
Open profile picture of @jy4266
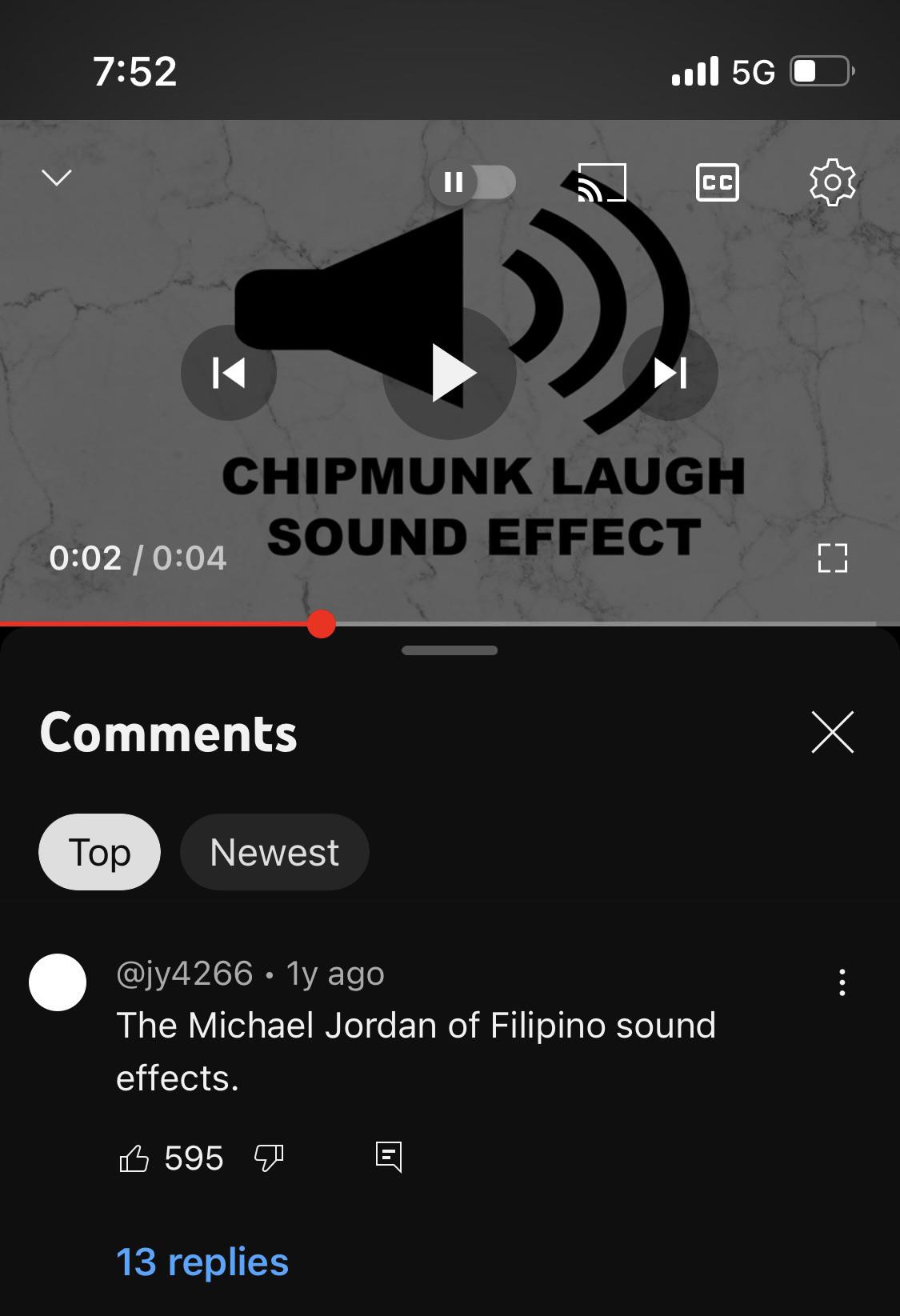pyautogui.click(x=58, y=982)
